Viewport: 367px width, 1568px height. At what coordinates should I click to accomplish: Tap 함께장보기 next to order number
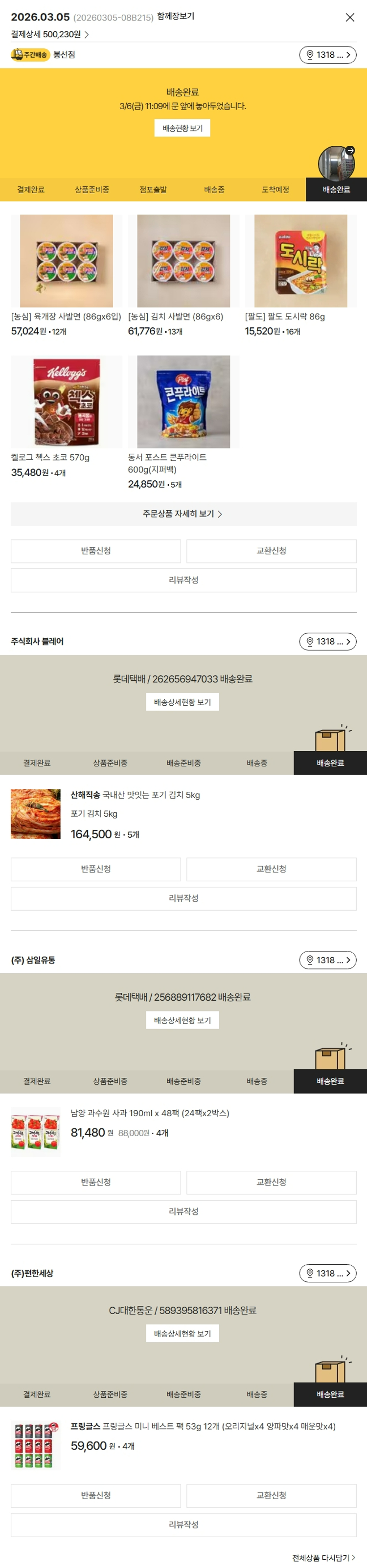click(175, 17)
